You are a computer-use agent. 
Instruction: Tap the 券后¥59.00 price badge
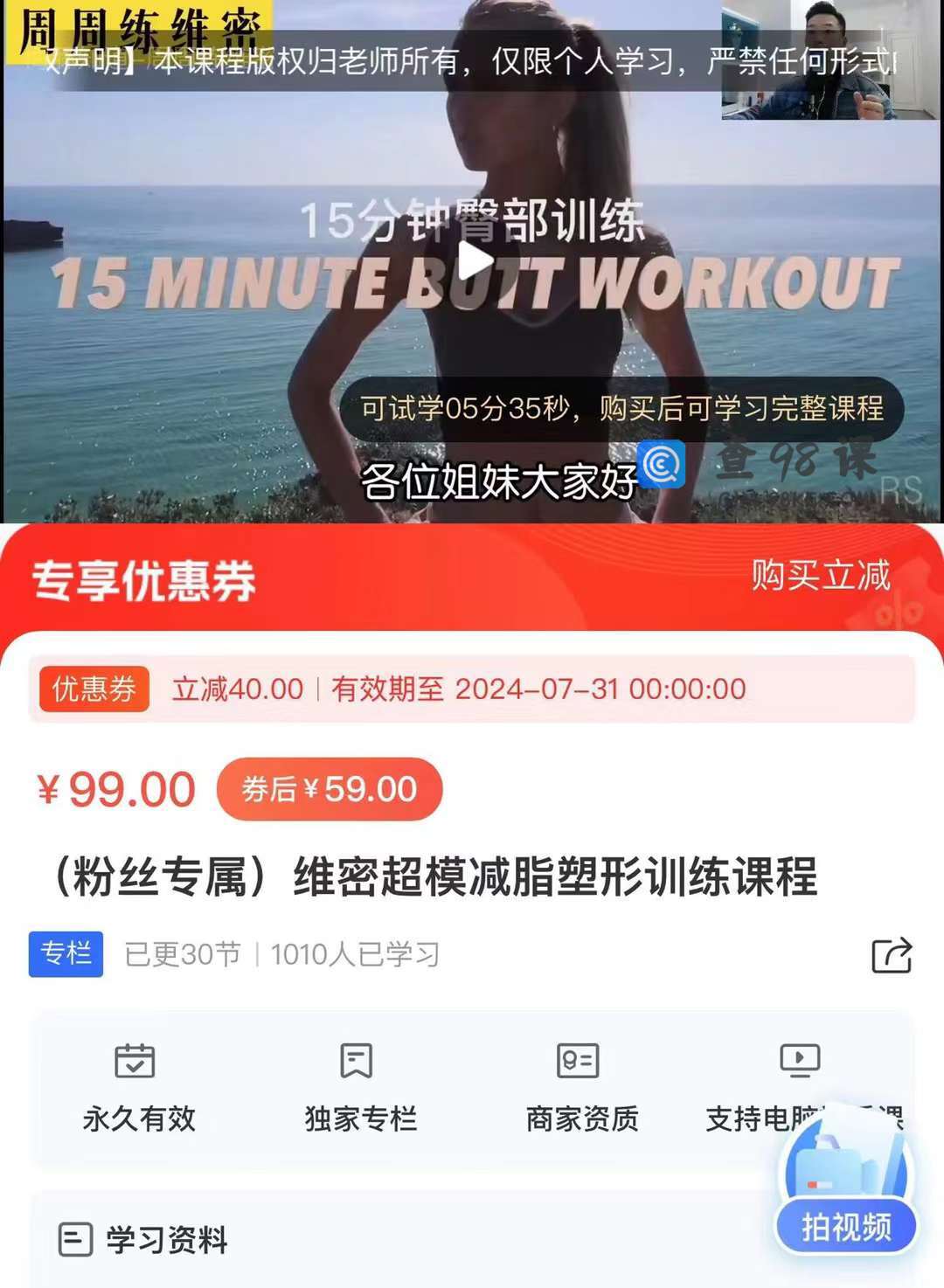click(x=330, y=790)
